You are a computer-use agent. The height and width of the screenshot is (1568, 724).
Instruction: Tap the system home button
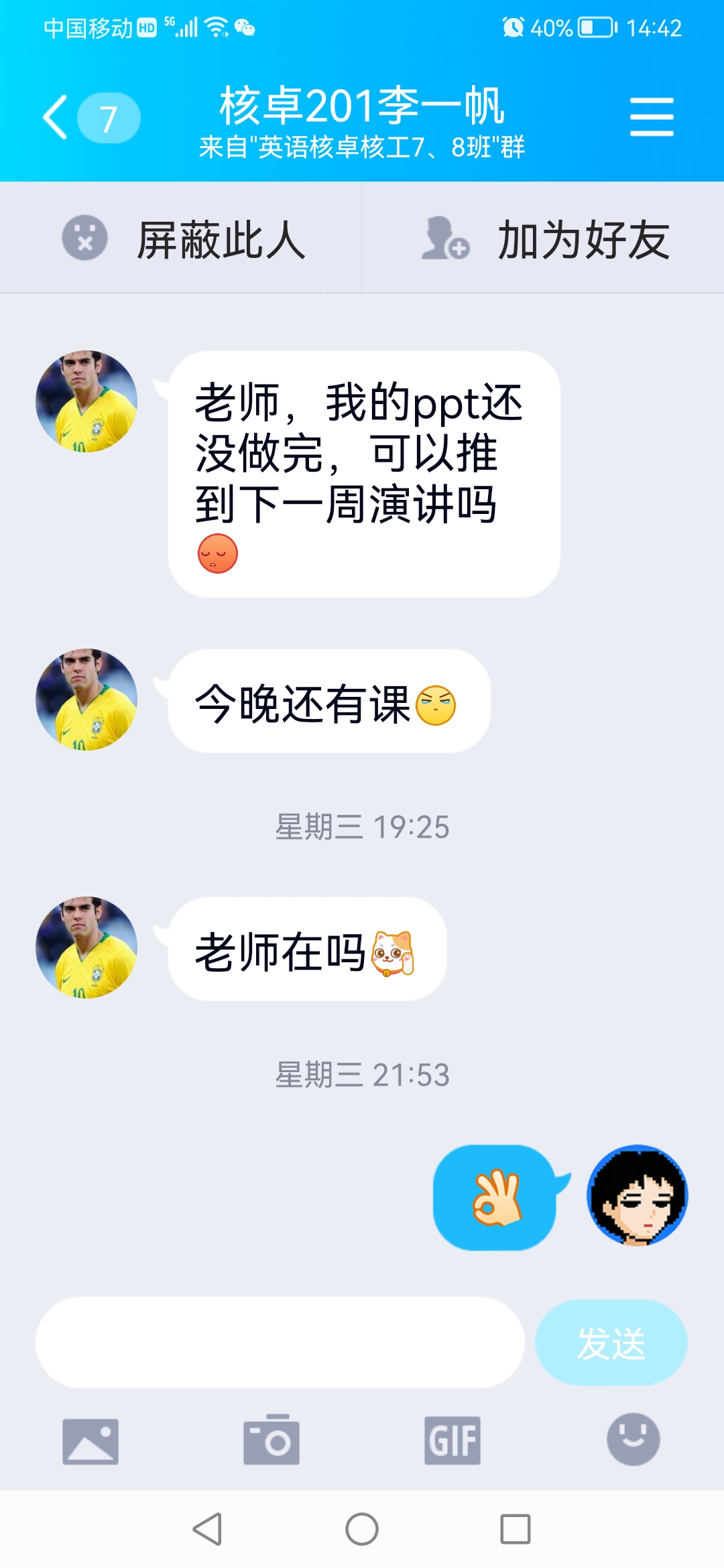pos(362,1529)
